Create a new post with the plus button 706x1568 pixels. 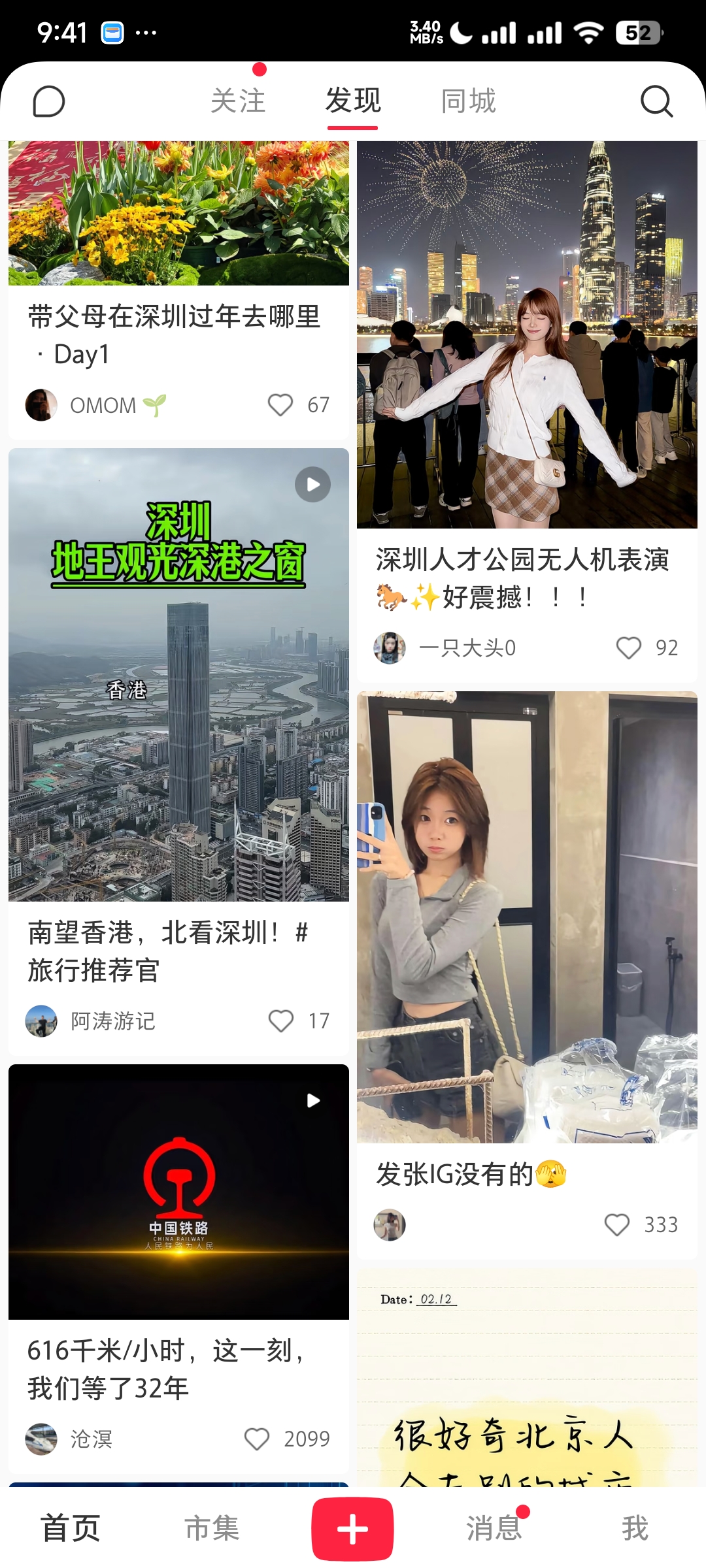point(352,1529)
